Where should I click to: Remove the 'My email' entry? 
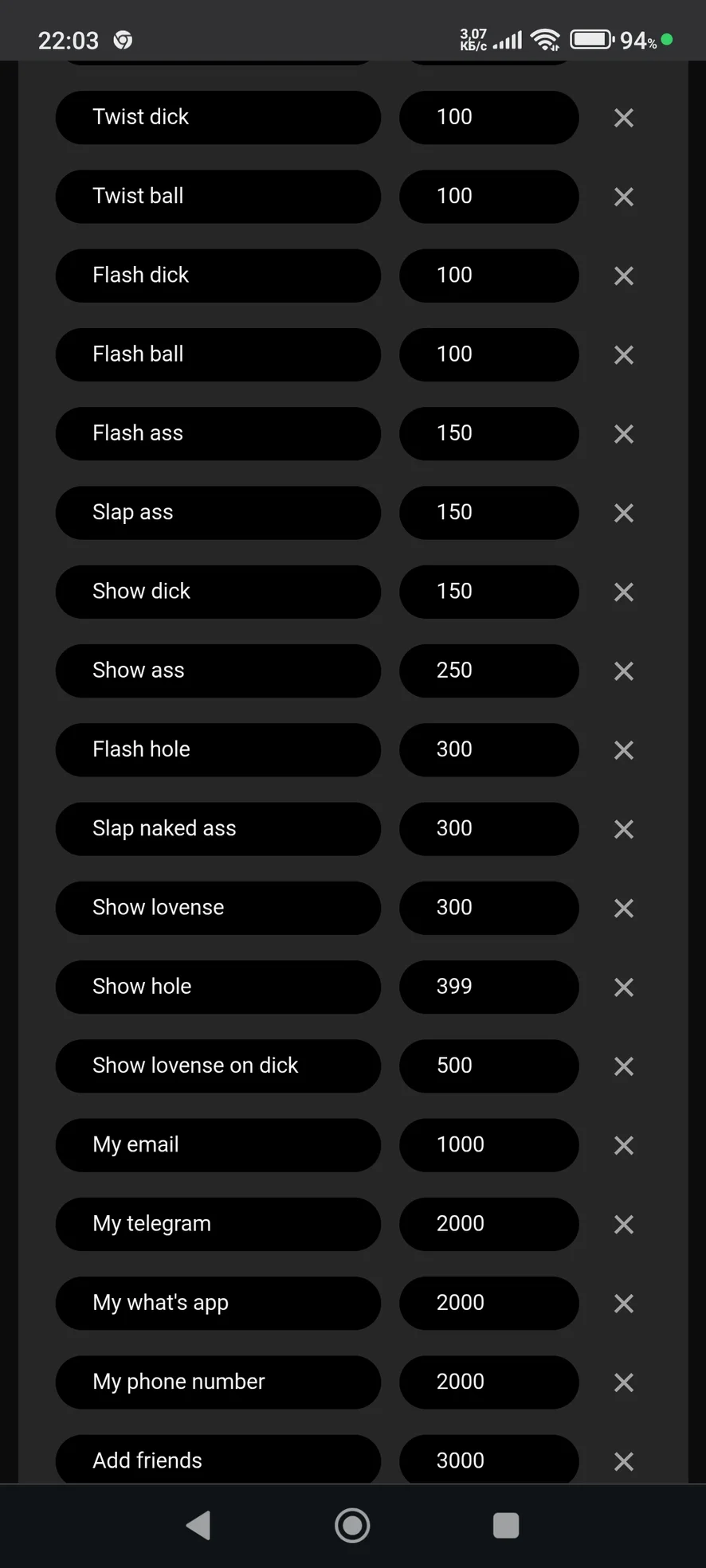pos(623,1145)
